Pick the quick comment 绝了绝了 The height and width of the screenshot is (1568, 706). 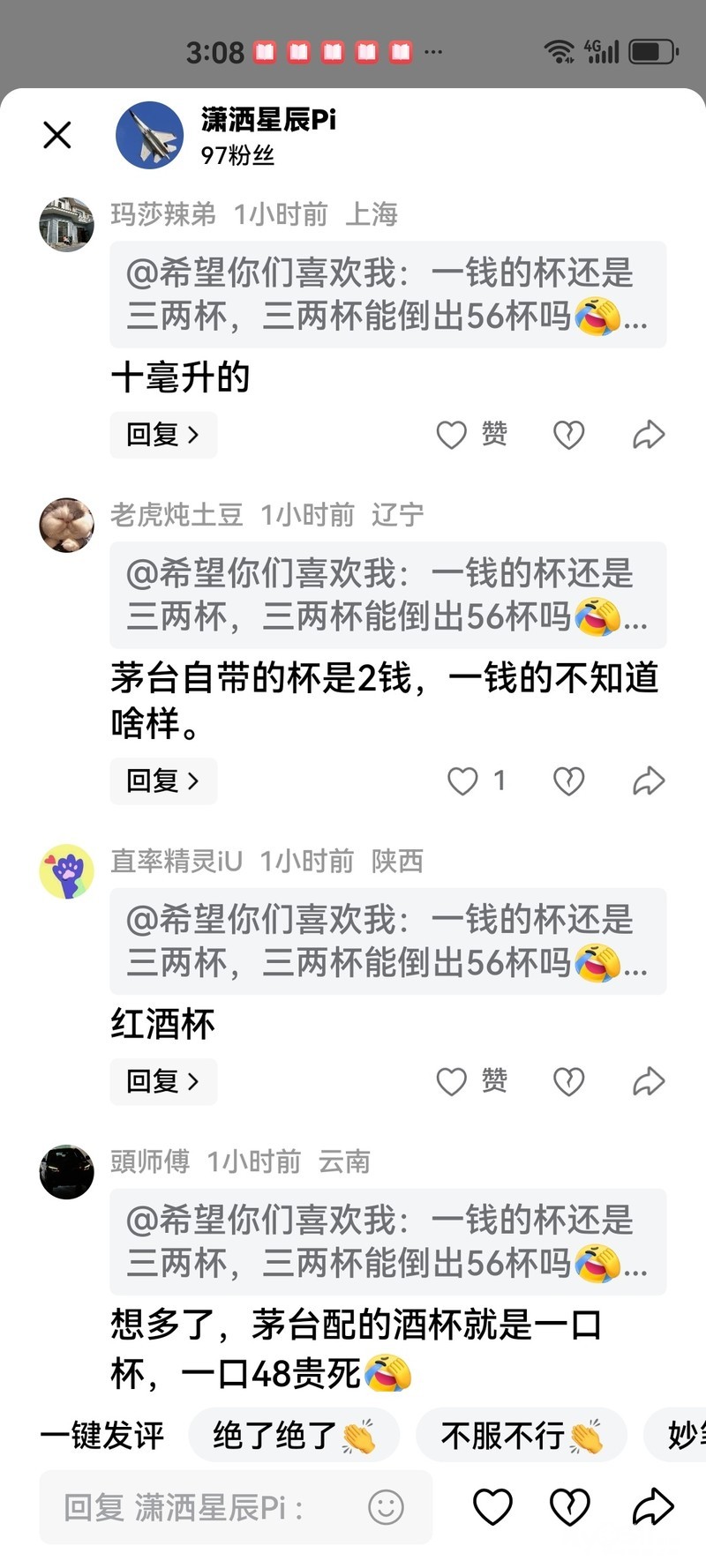tap(293, 1436)
